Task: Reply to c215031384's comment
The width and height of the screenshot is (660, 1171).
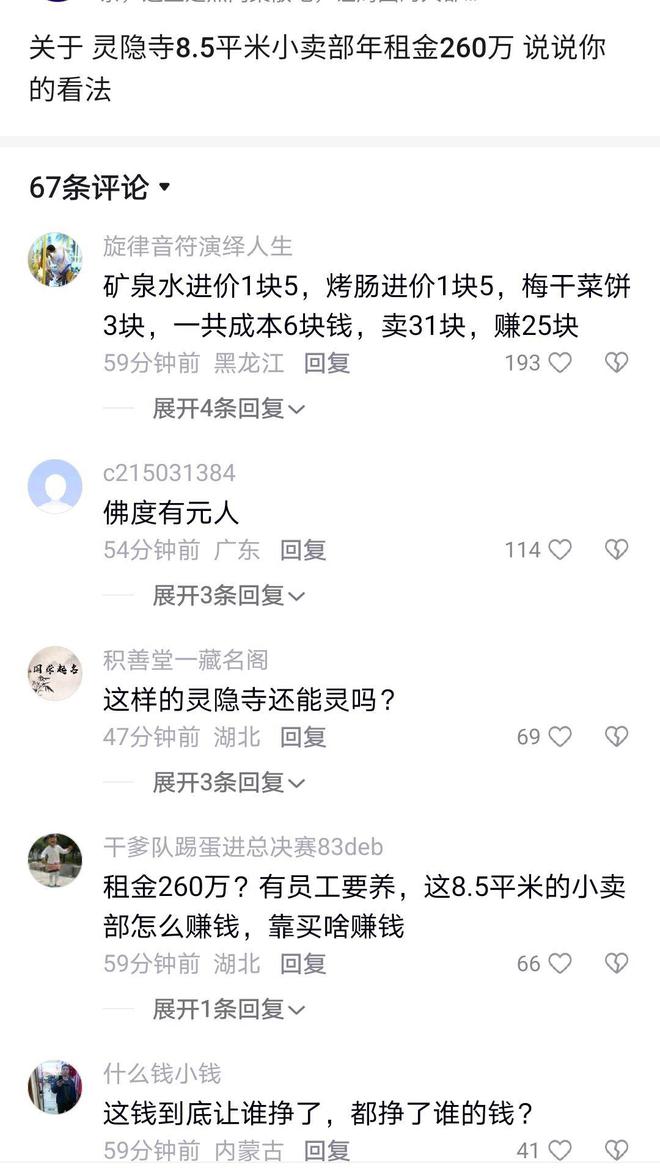Action: point(303,550)
